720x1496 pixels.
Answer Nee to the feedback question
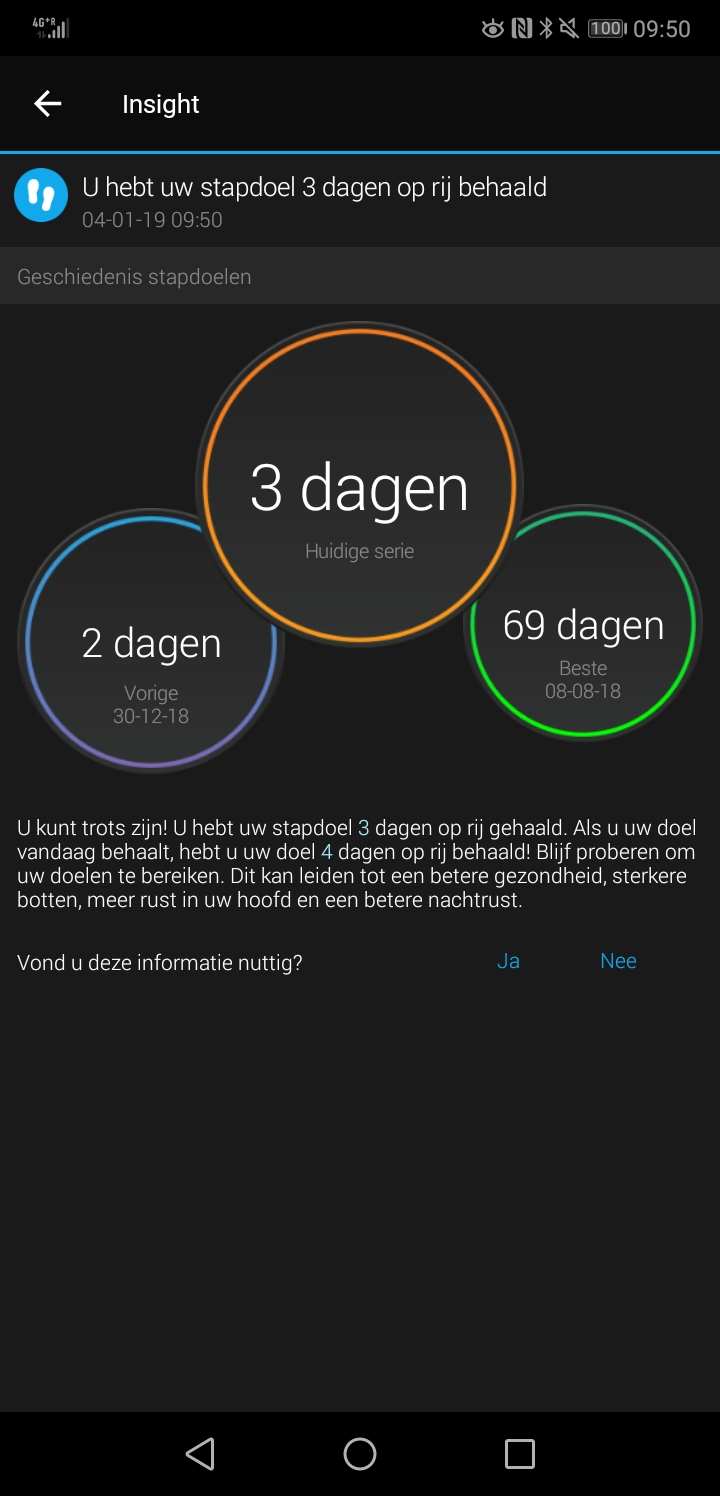pos(618,961)
